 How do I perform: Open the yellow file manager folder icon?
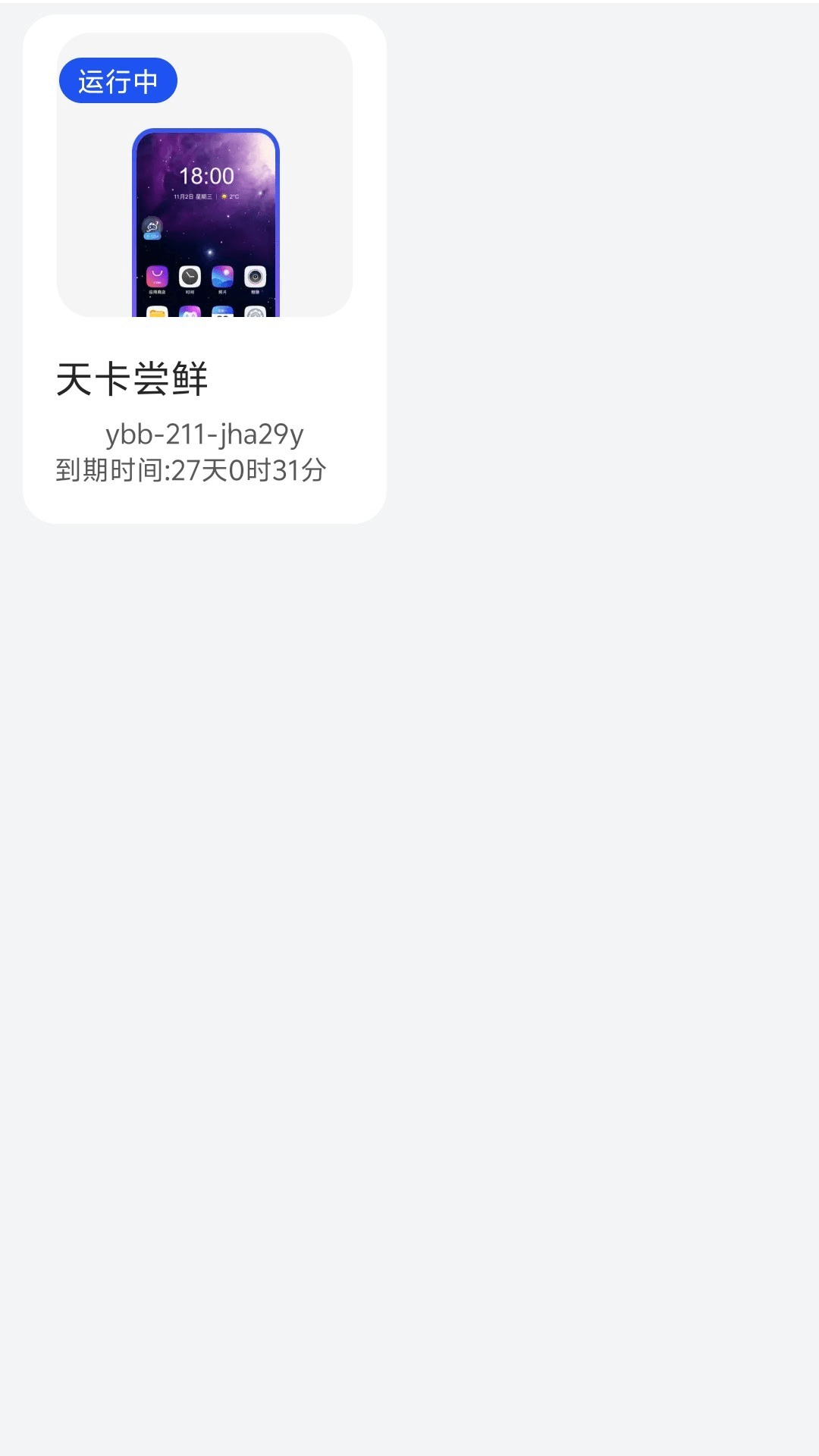[x=156, y=312]
